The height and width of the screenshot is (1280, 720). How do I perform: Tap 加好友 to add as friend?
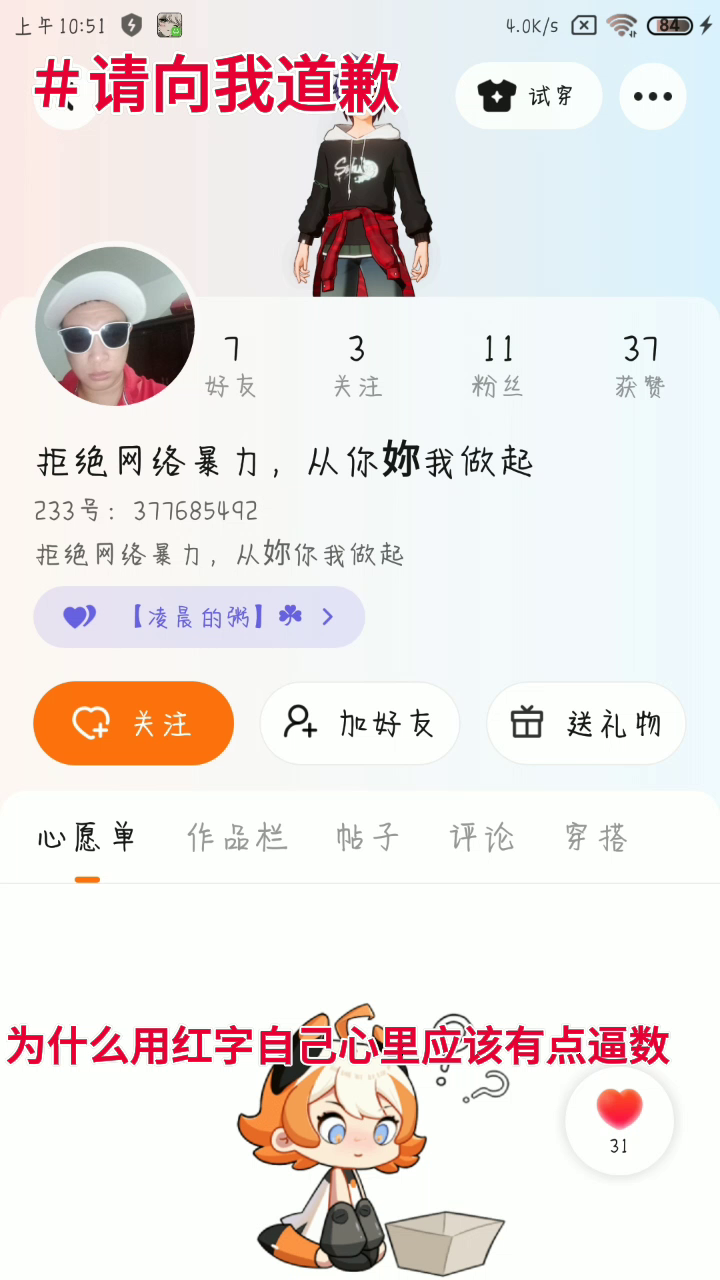pyautogui.click(x=360, y=723)
